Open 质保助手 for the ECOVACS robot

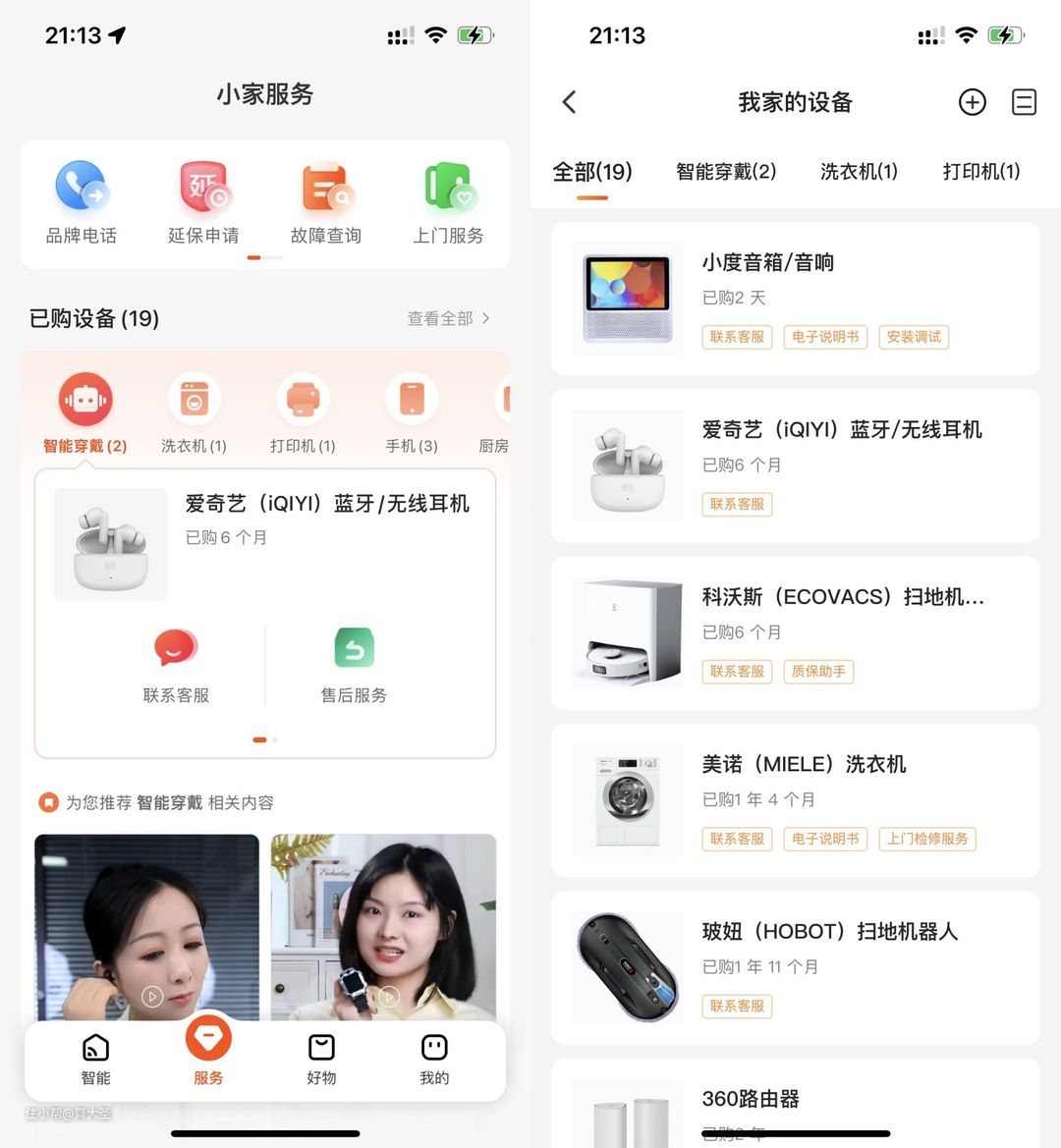818,672
